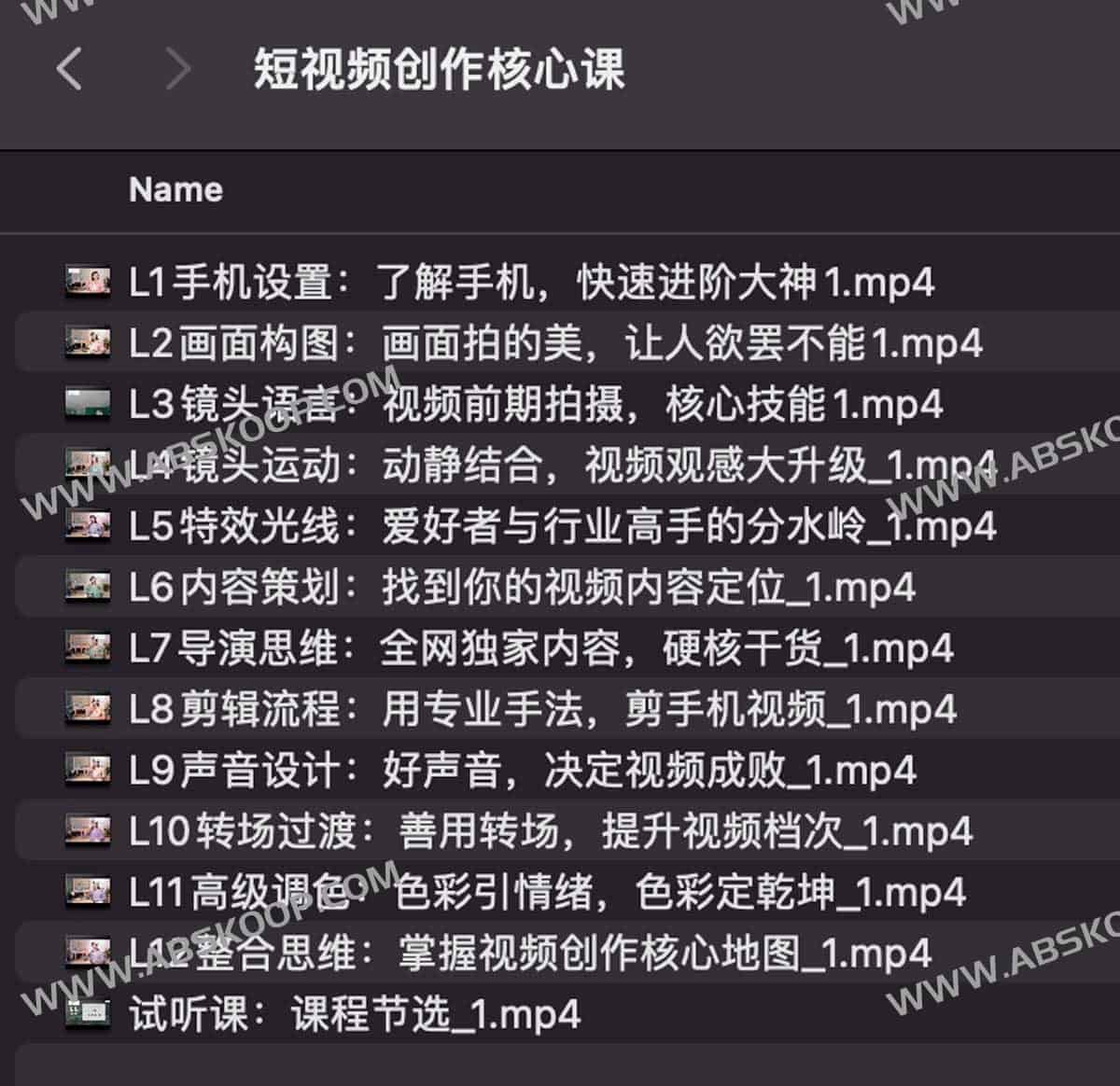Select the L12 整合思维 video file
This screenshot has height=1086, width=1120.
(x=529, y=953)
